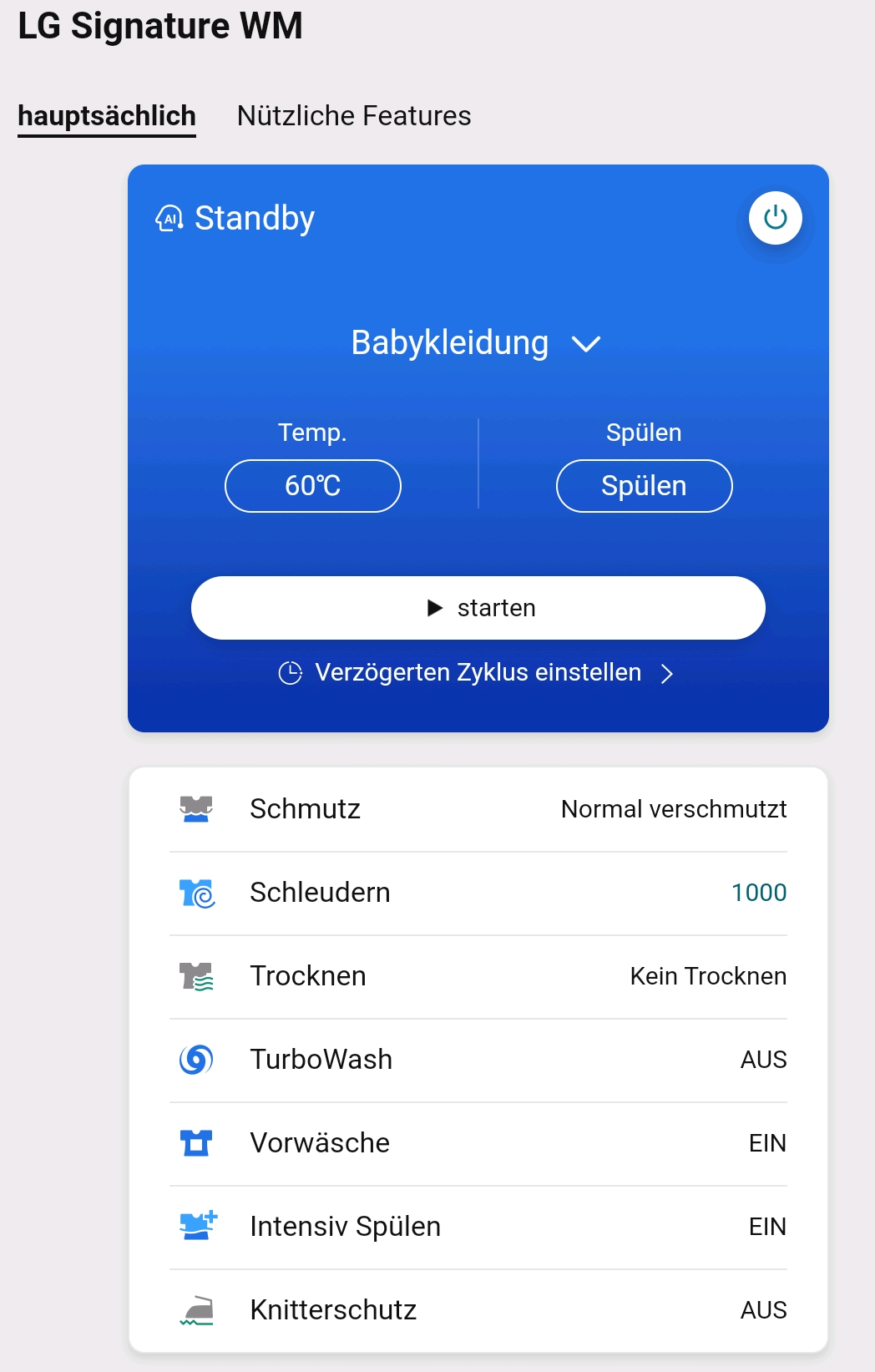Start the wash cycle with starten
This screenshot has width=875, height=1372.
coord(478,608)
